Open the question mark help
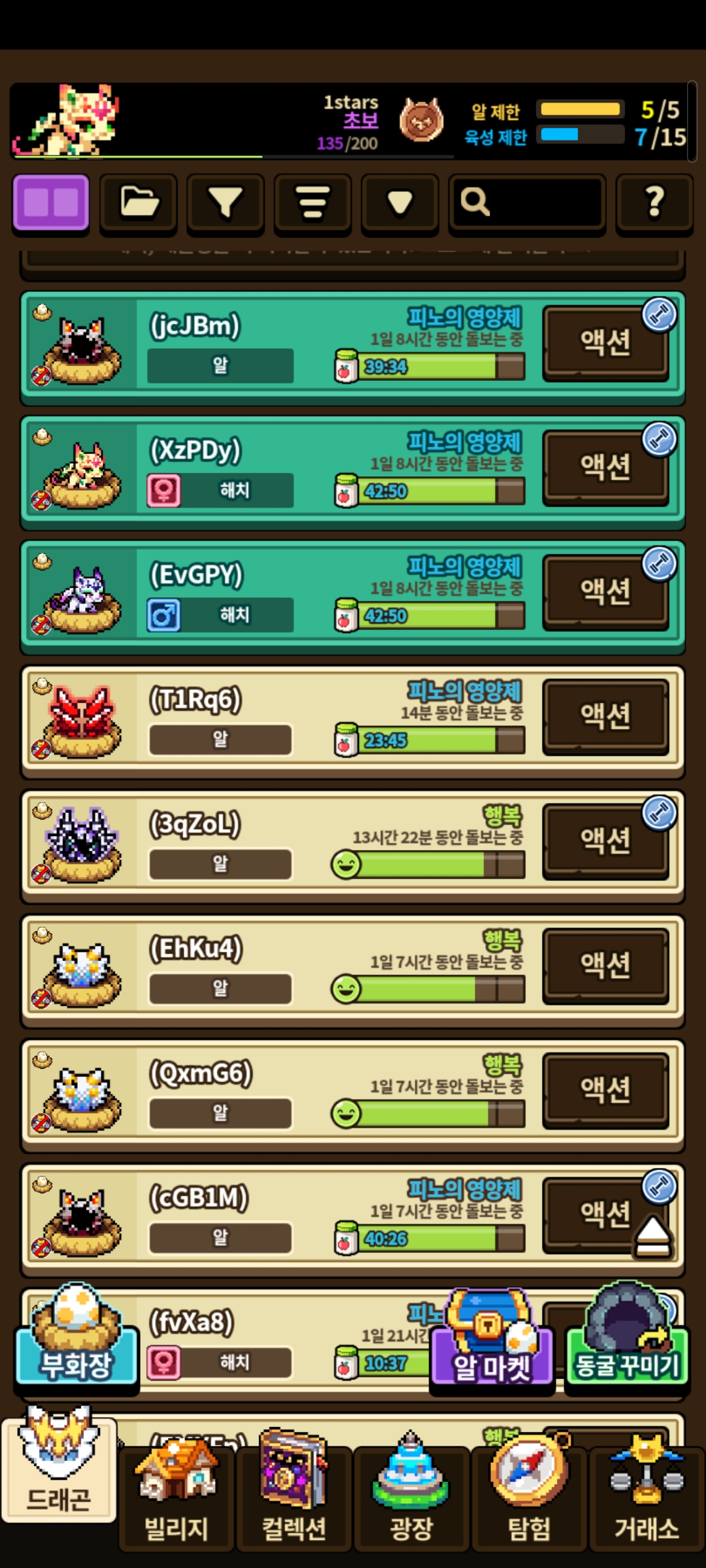706x1568 pixels. 654,203
